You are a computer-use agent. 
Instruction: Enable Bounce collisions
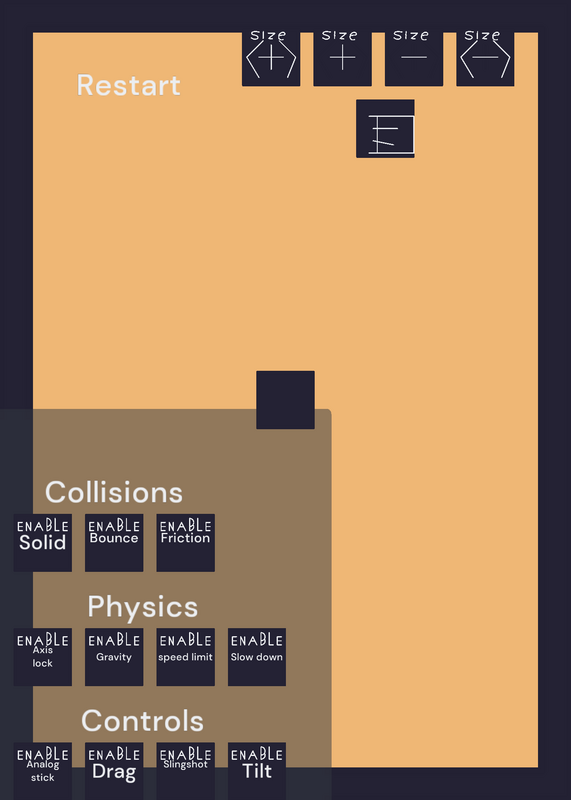114,543
